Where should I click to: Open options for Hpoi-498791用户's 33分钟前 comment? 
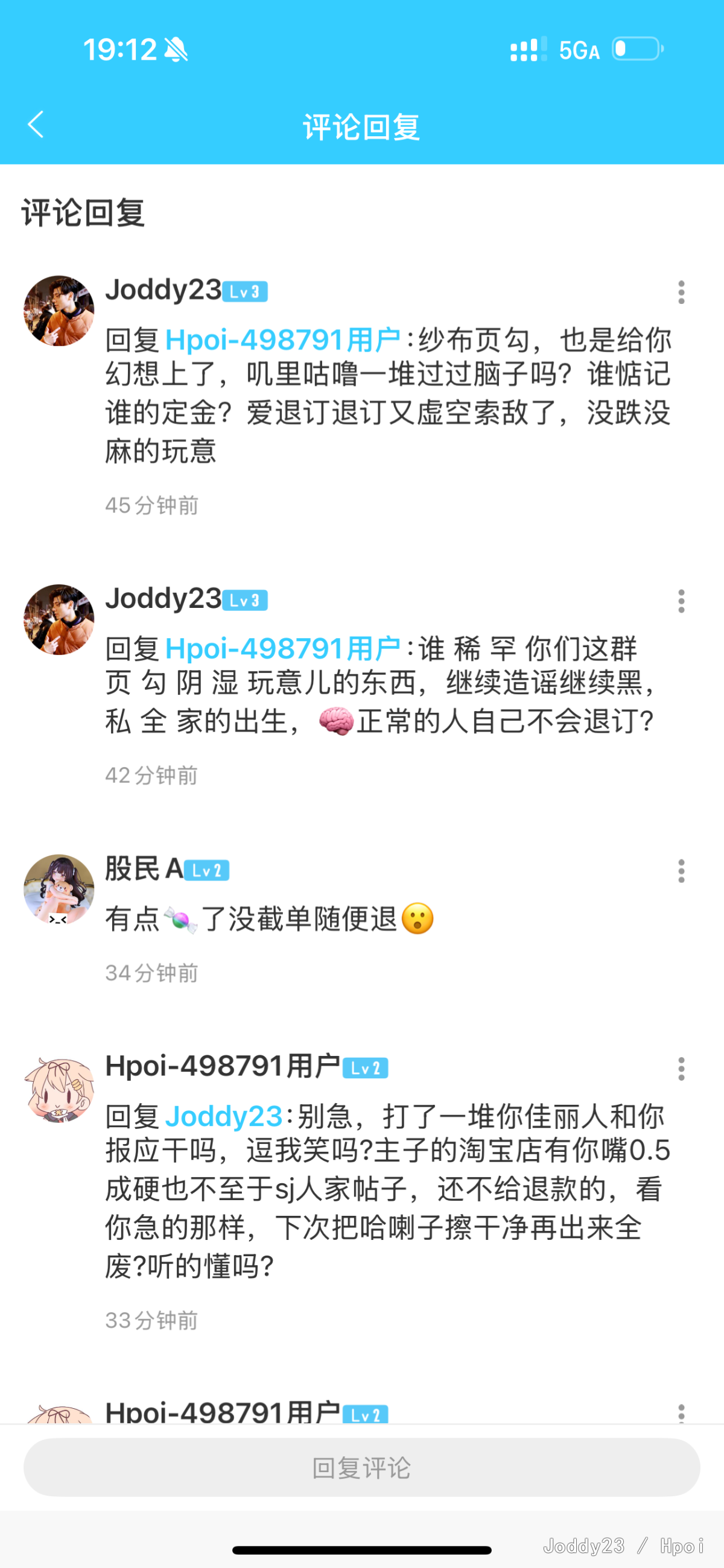coord(681,1069)
